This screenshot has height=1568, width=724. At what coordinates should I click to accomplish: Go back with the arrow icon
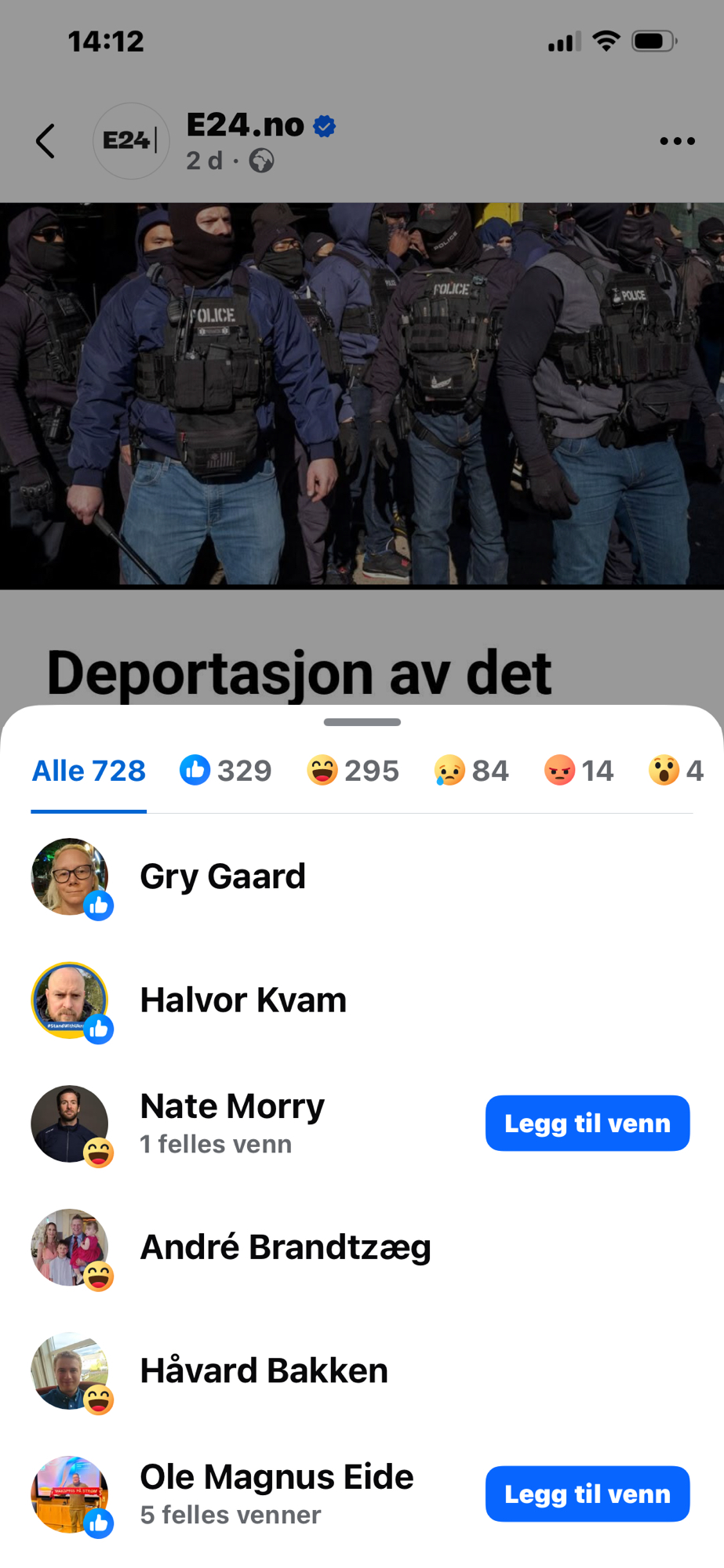[45, 141]
